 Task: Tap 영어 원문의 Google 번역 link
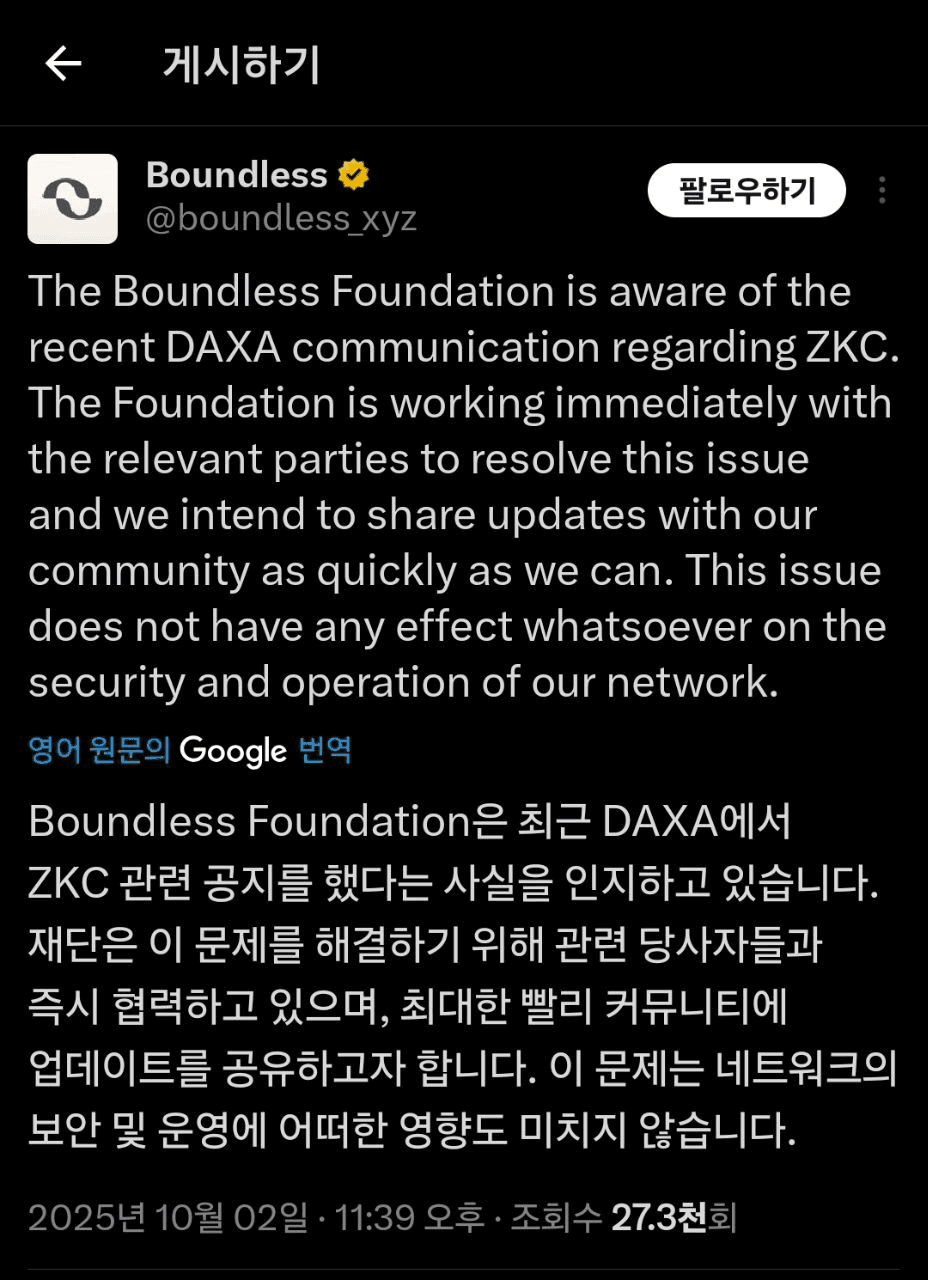(190, 750)
